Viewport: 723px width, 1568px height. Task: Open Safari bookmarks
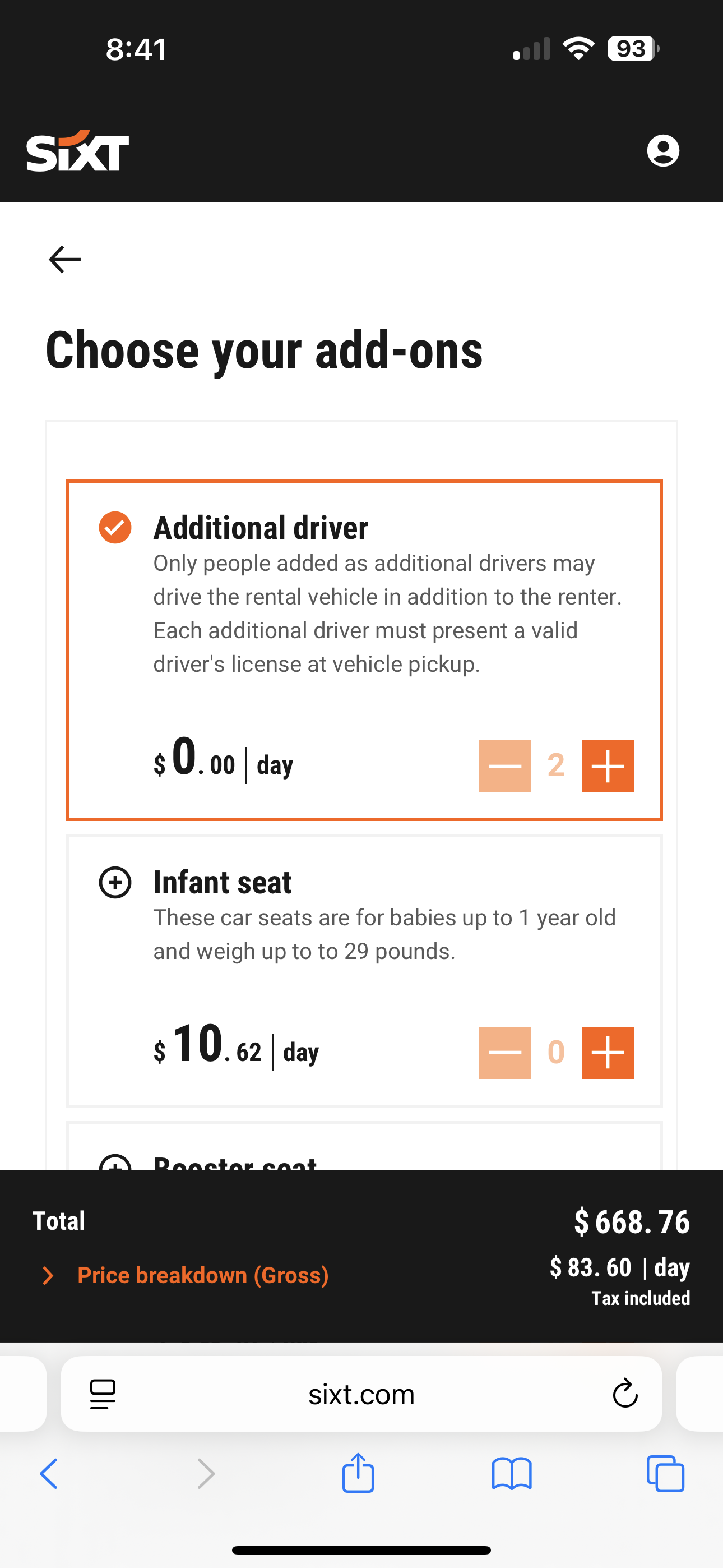pyautogui.click(x=512, y=1474)
